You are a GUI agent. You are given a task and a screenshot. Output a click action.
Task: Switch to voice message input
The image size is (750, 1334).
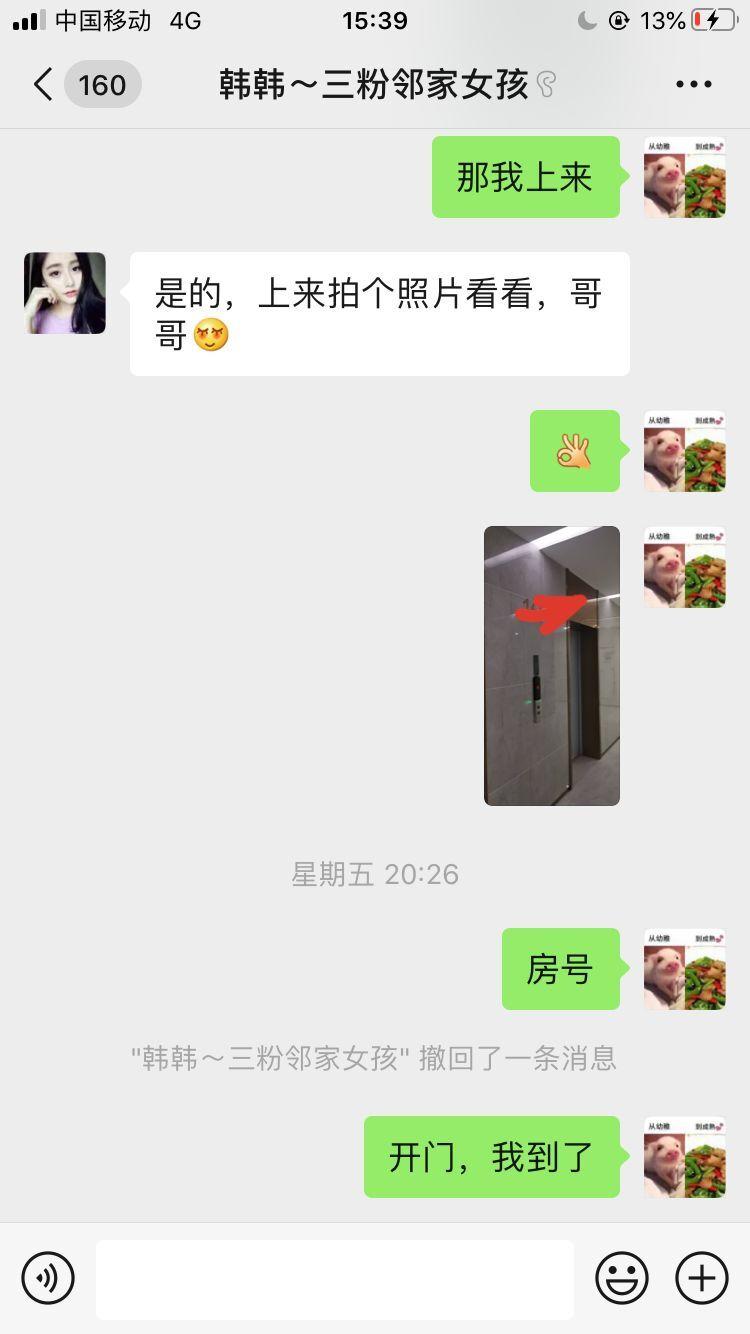tap(48, 1277)
